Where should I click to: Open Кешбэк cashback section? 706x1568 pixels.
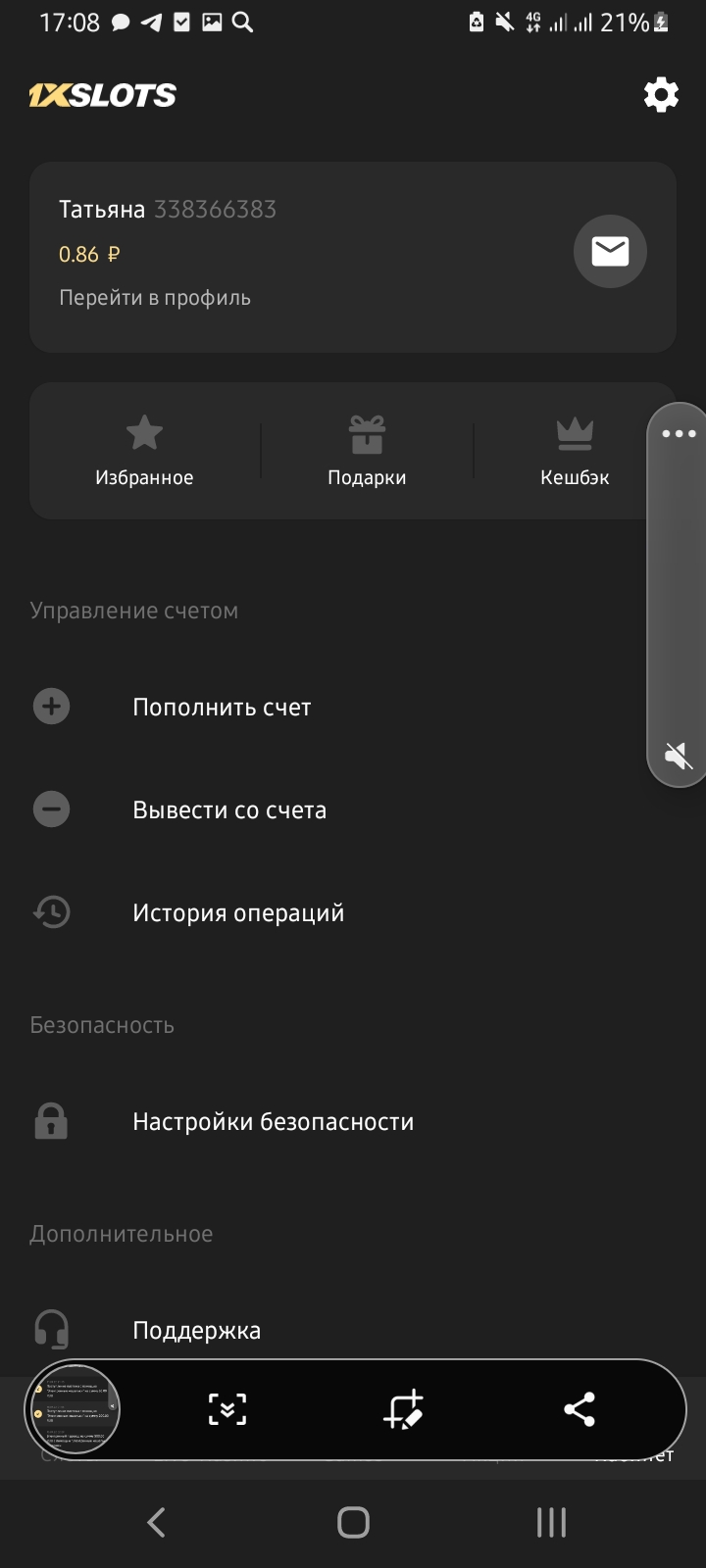click(575, 451)
